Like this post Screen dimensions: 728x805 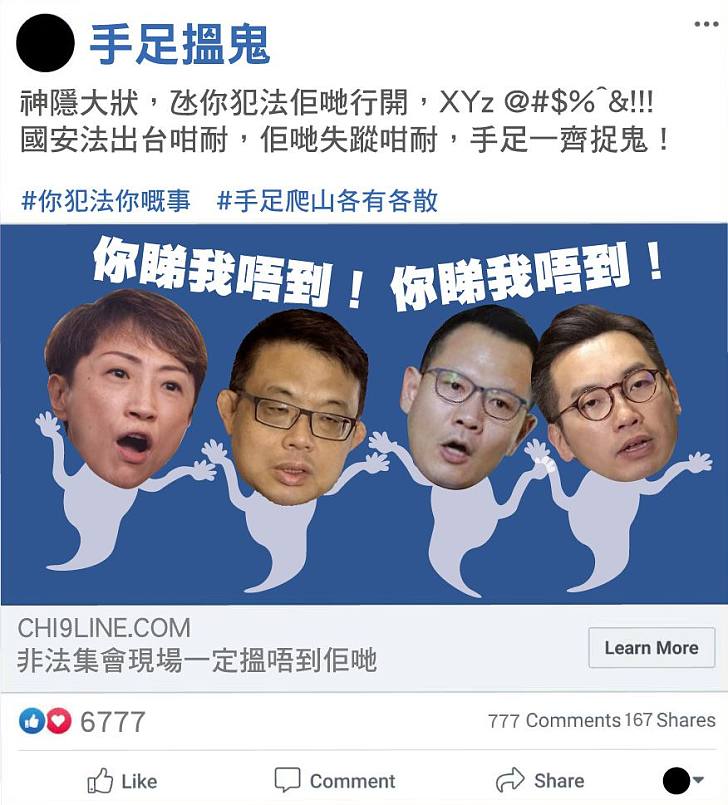(x=122, y=781)
